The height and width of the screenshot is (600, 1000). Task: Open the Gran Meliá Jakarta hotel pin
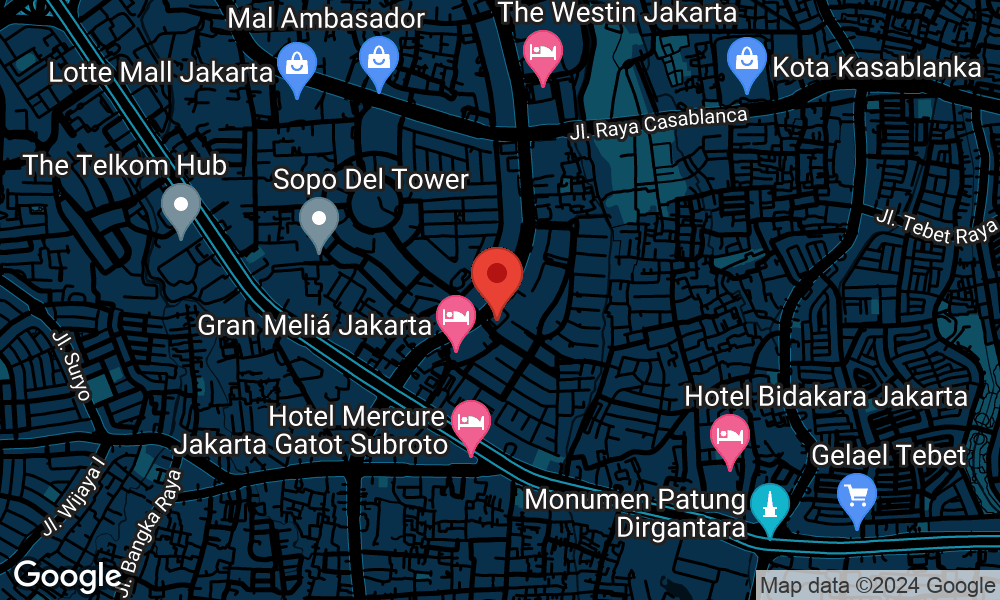[456, 319]
